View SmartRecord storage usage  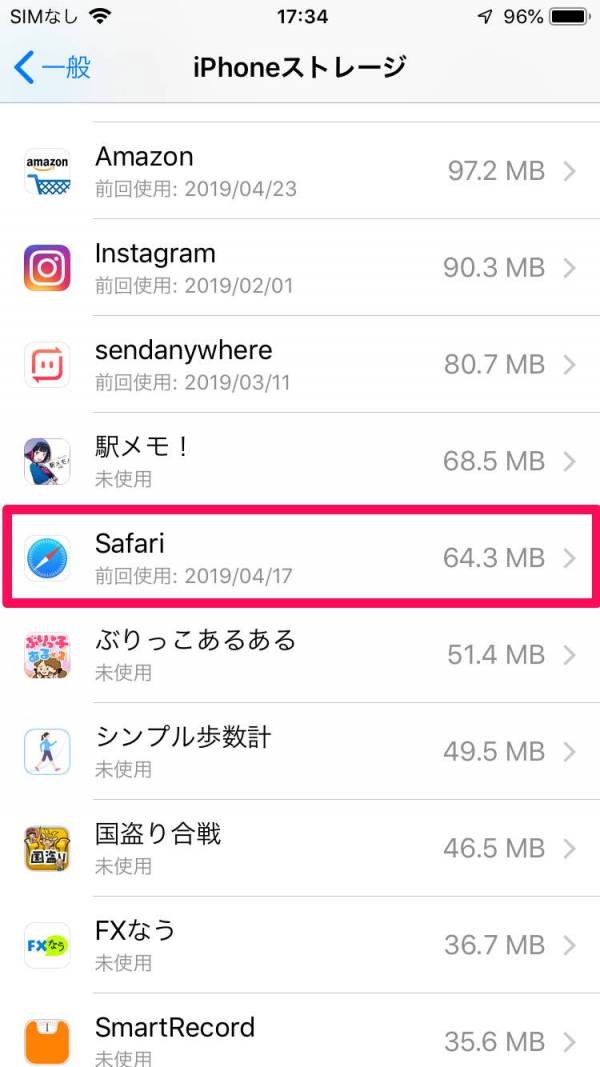[300, 1038]
